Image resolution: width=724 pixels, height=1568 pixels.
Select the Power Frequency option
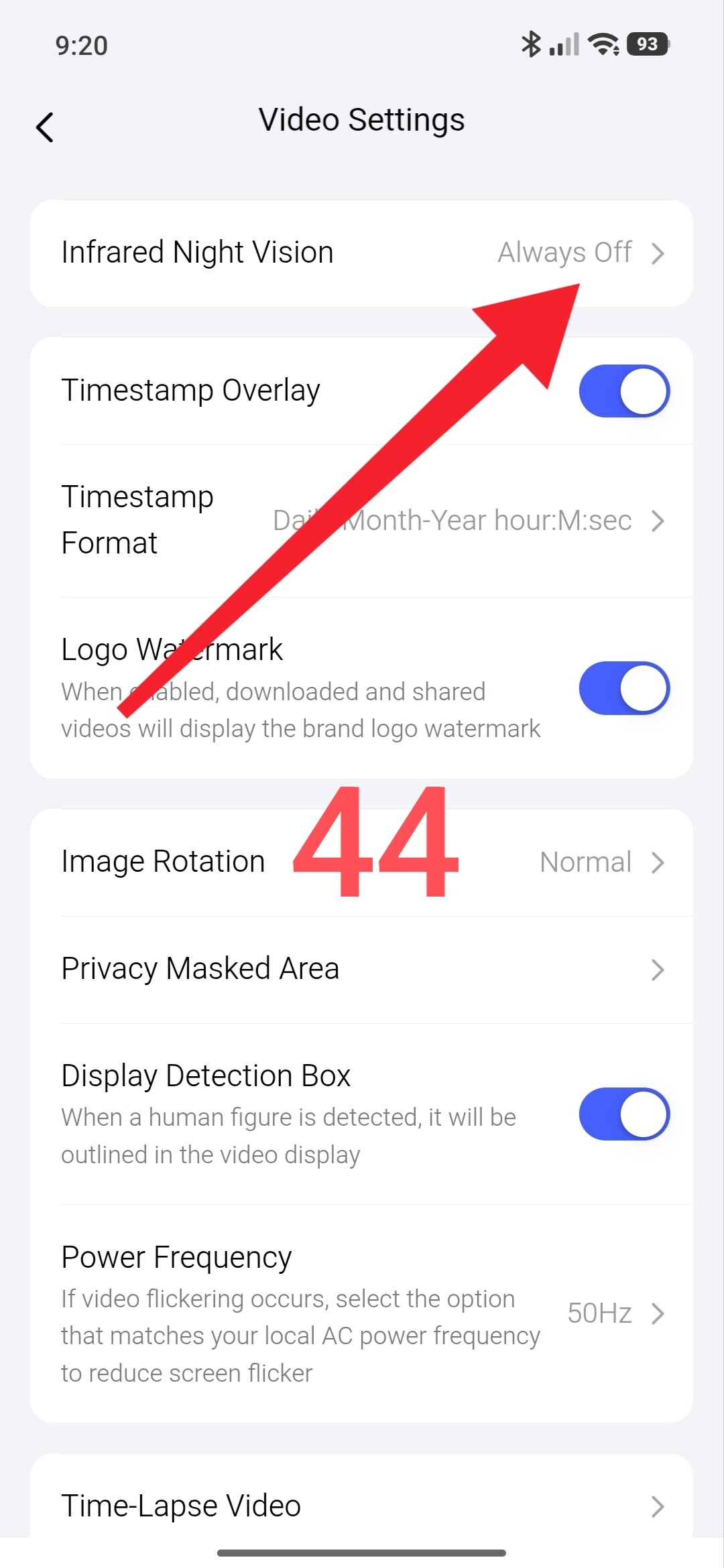coord(361,1313)
